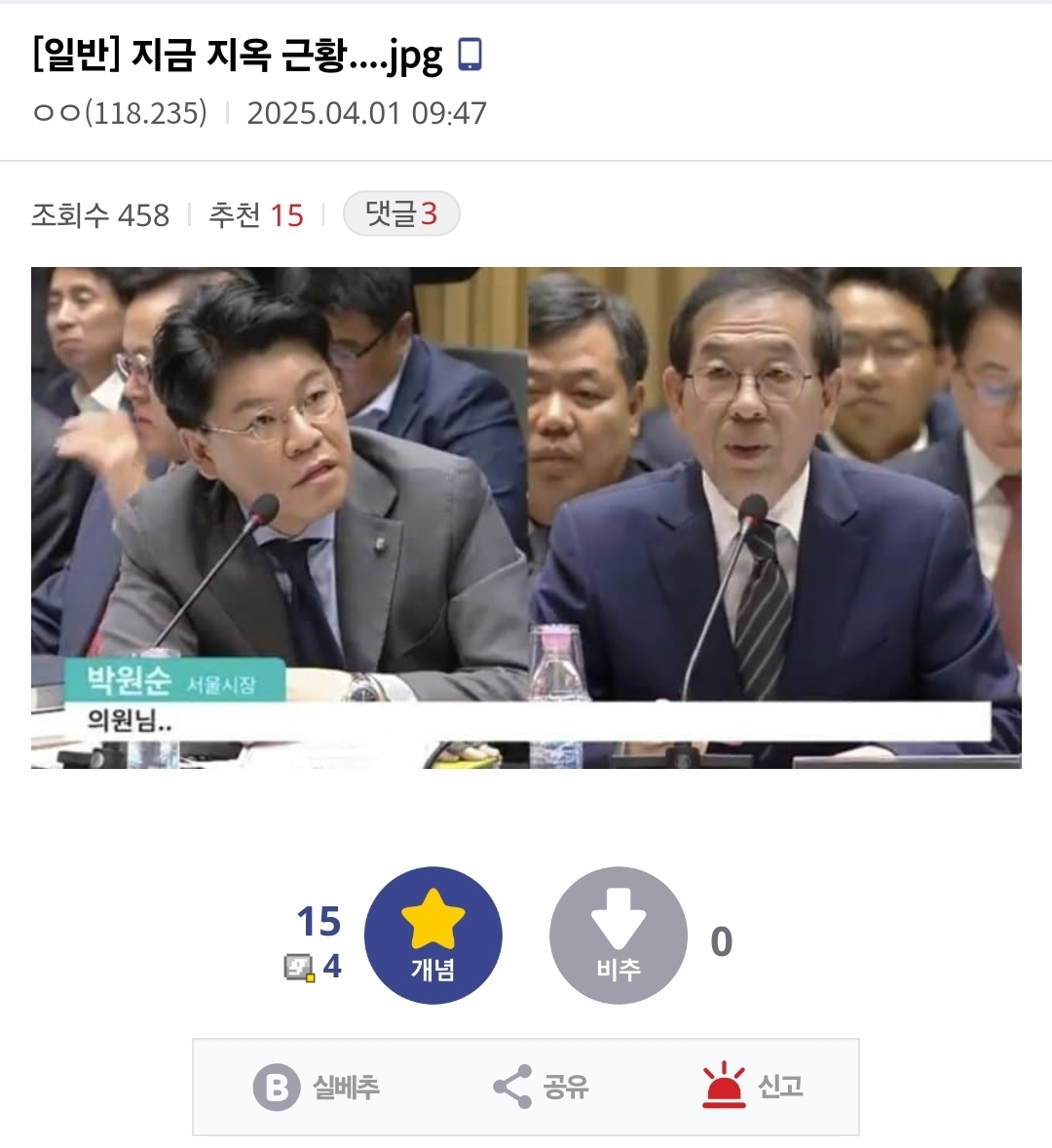
Task: Recommend the post to 실베추
Action: (317, 1087)
